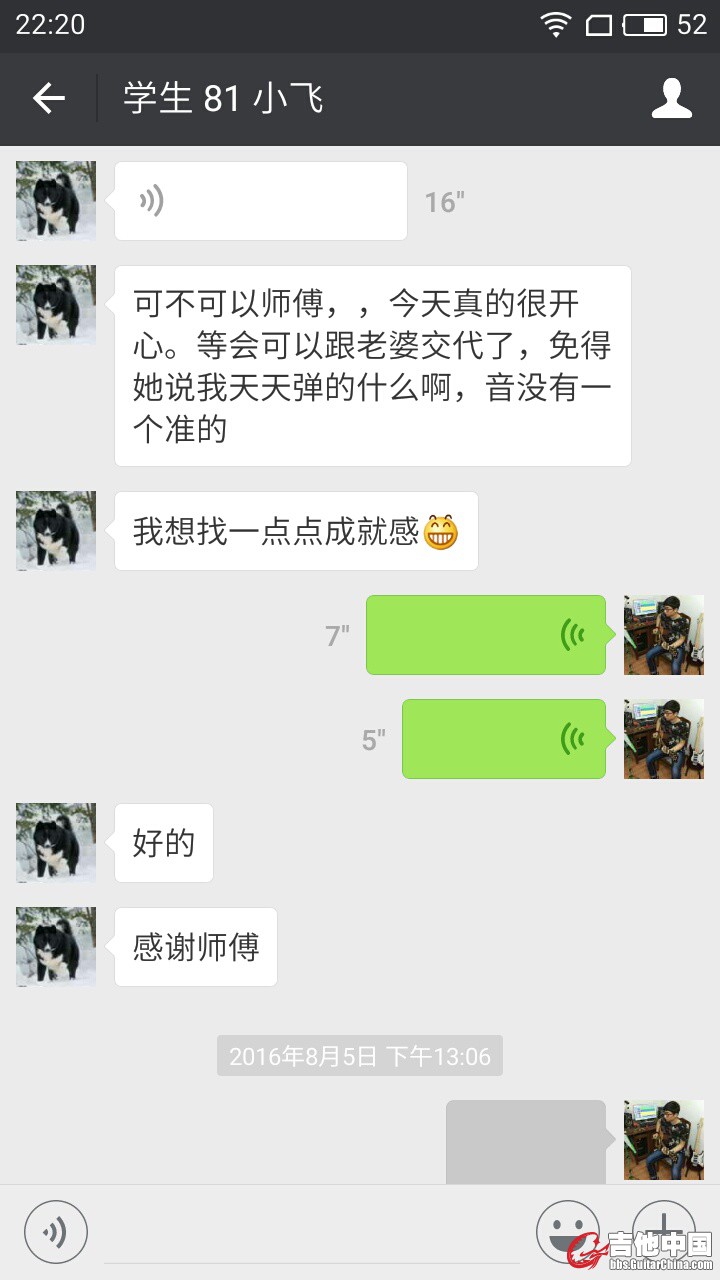Play the 7-second voice message

point(486,635)
